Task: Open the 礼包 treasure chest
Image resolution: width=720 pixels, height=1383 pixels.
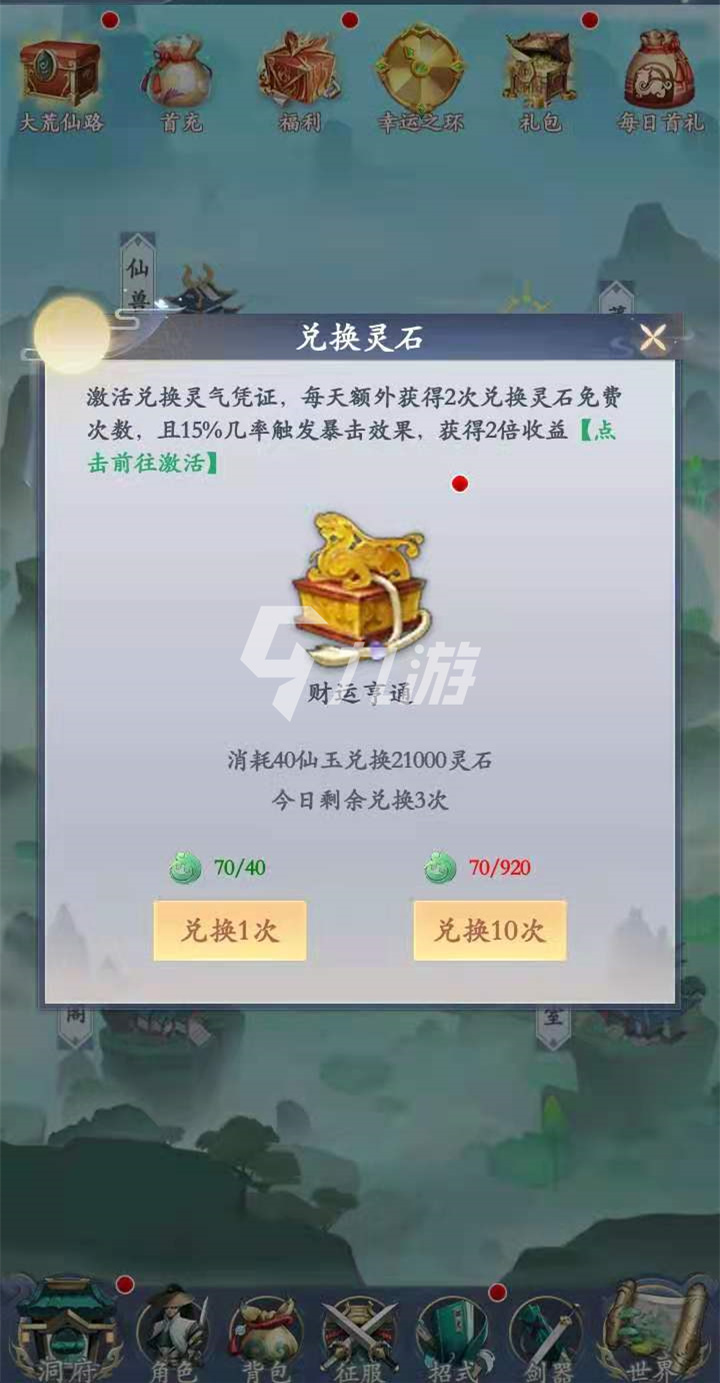Action: tap(539, 75)
